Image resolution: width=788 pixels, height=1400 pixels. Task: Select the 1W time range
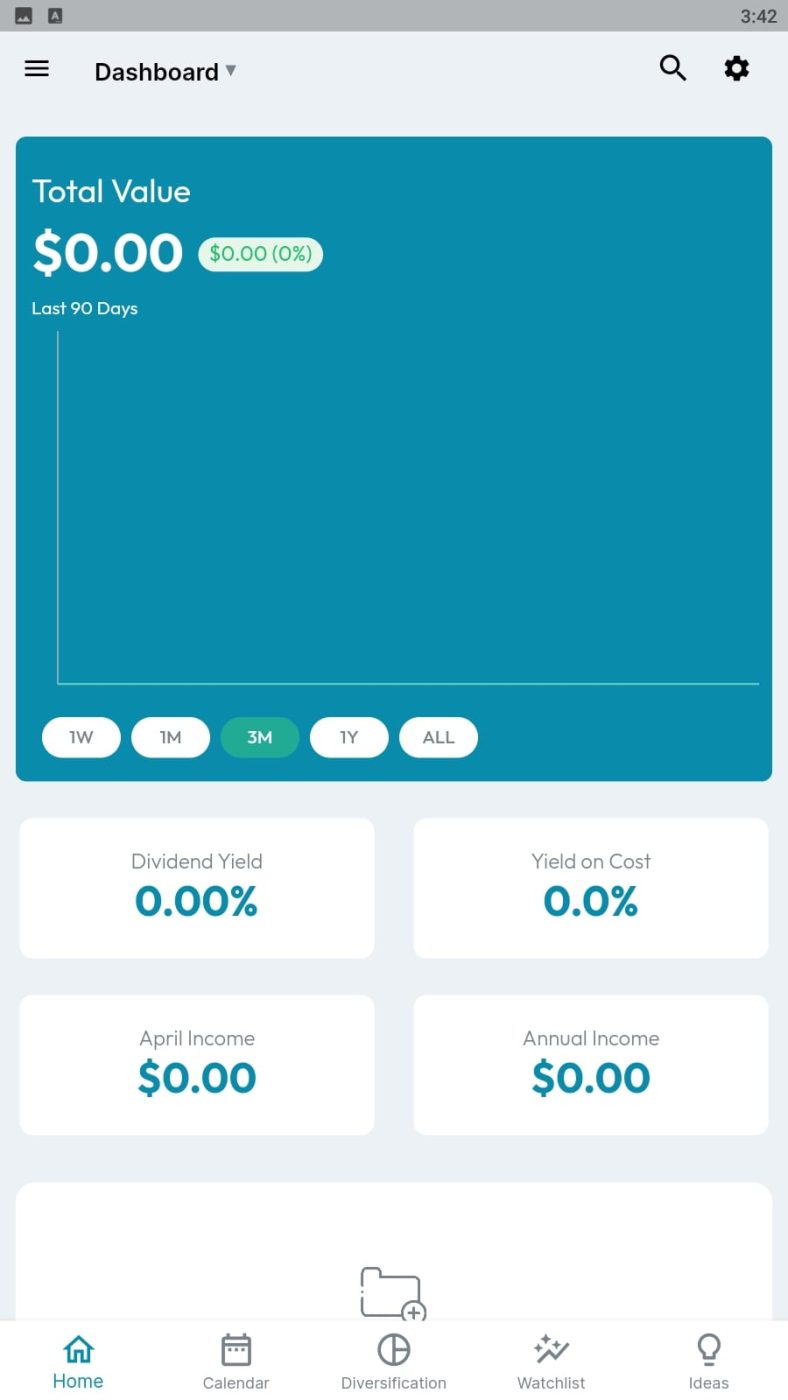click(x=81, y=737)
